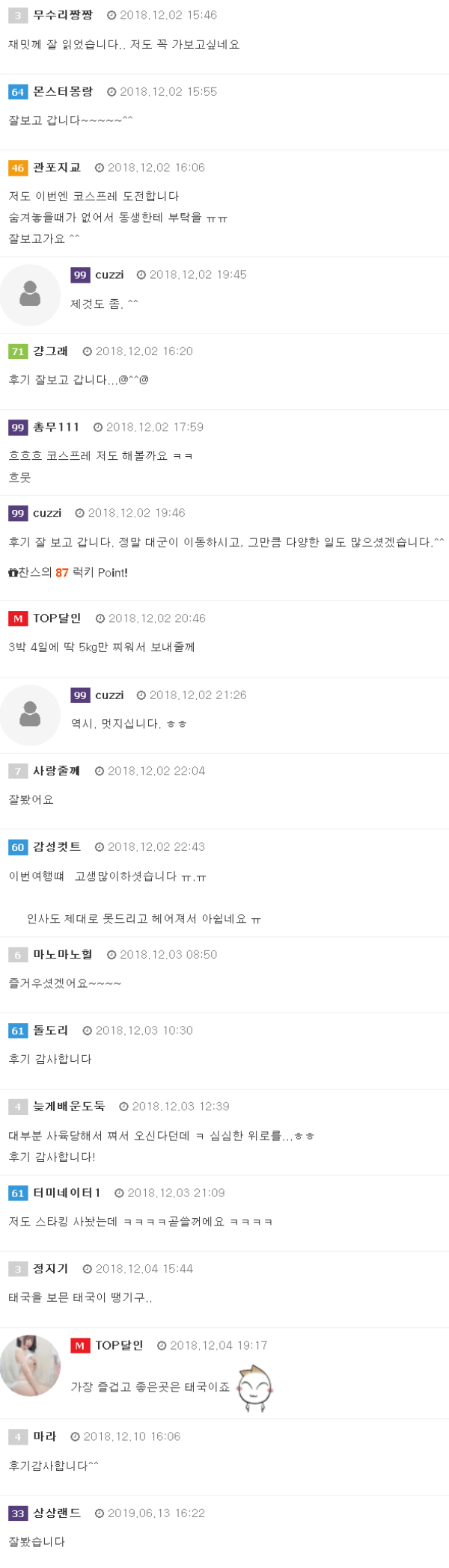The width and height of the screenshot is (449, 1568).
Task: Tap username 관포지교 on the comment
Action: (56, 167)
